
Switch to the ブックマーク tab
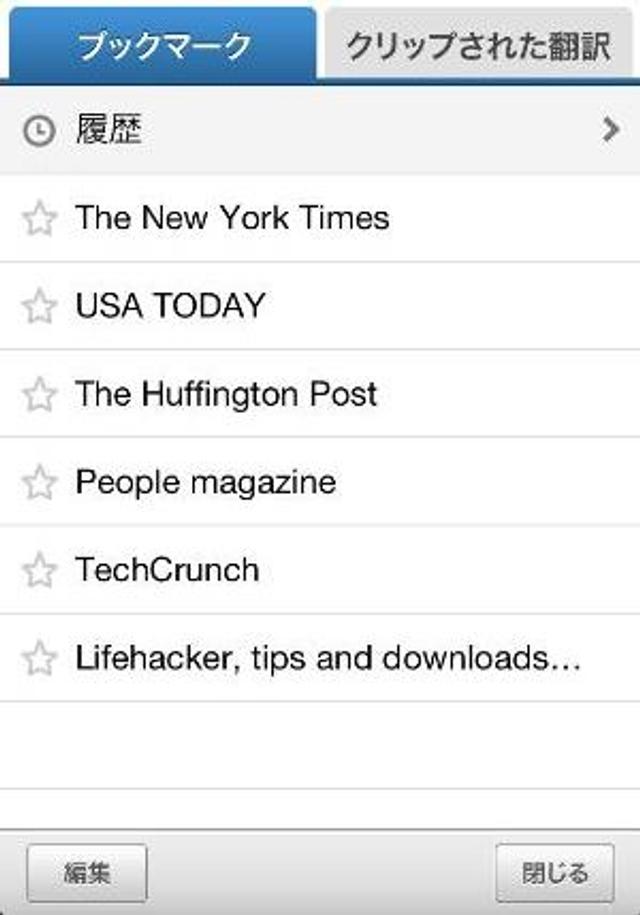164,45
